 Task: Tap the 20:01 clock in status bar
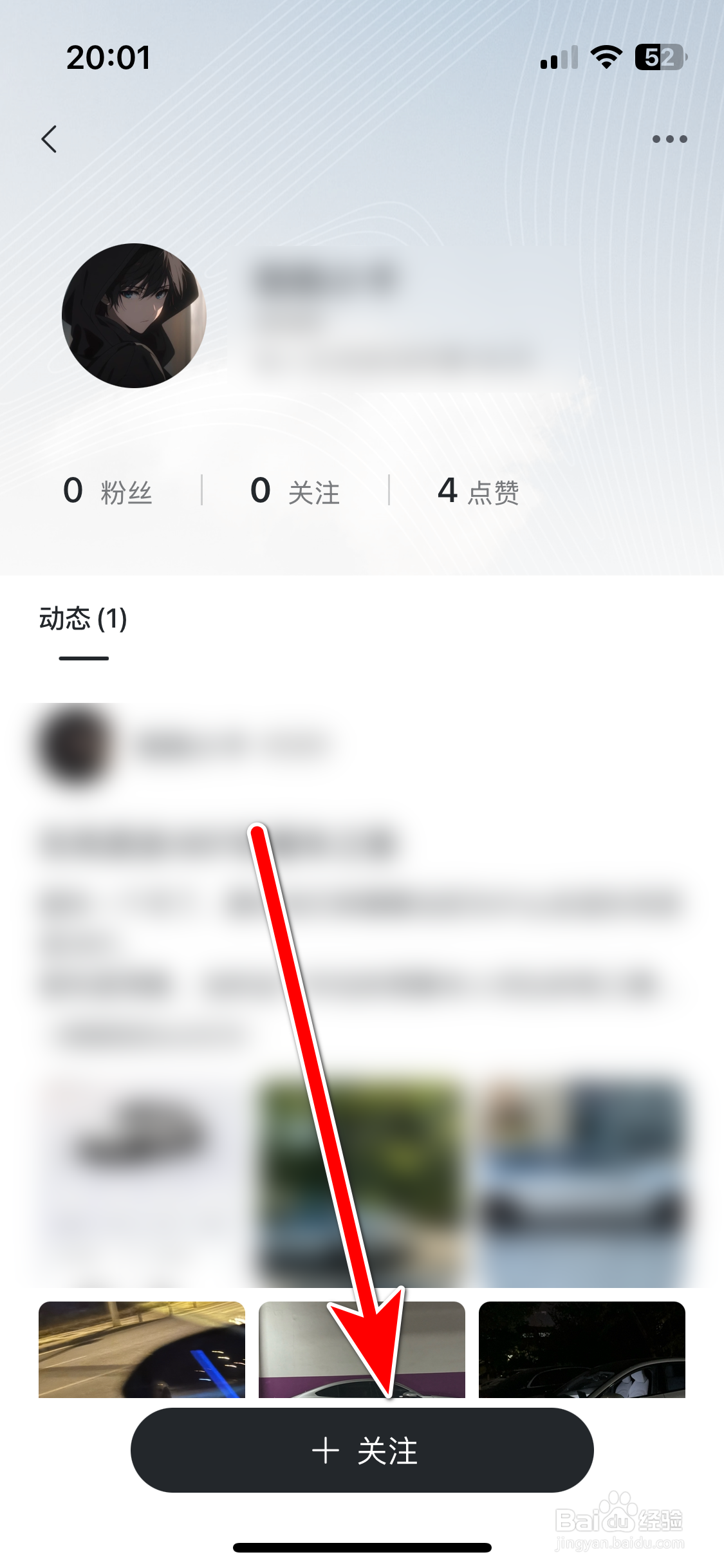point(109,57)
